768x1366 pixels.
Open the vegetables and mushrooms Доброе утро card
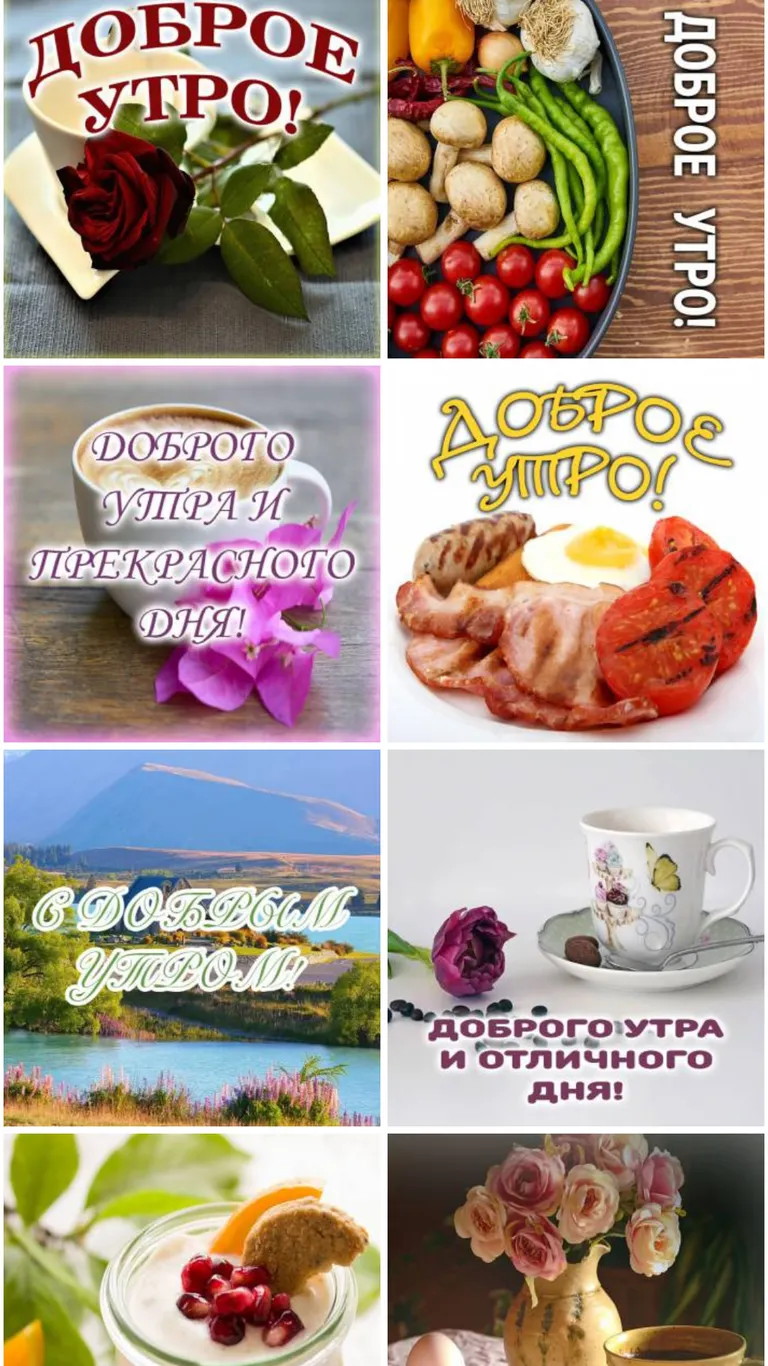tap(576, 178)
